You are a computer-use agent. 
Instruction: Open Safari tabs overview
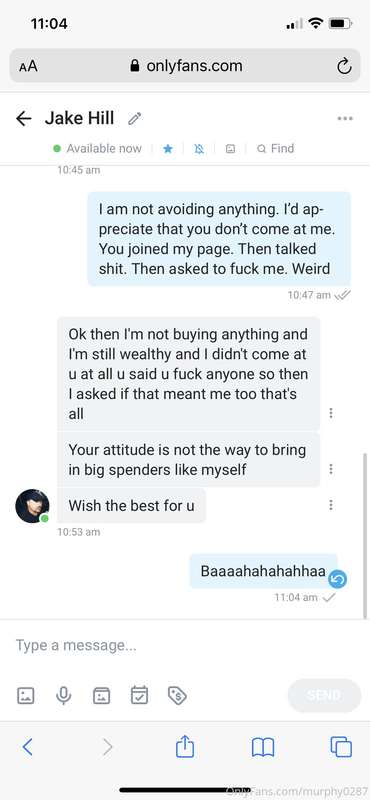pyautogui.click(x=341, y=747)
